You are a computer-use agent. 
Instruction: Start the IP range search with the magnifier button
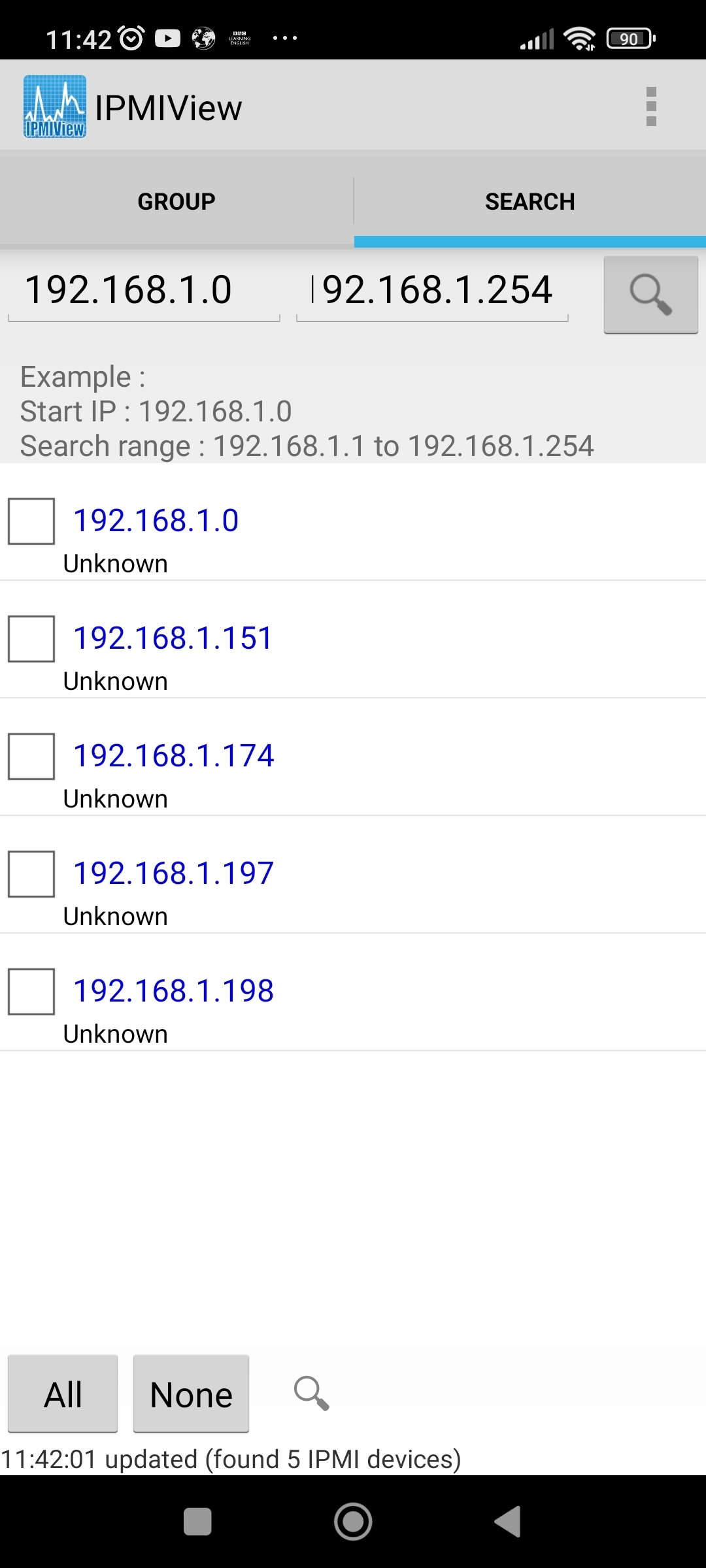point(650,295)
